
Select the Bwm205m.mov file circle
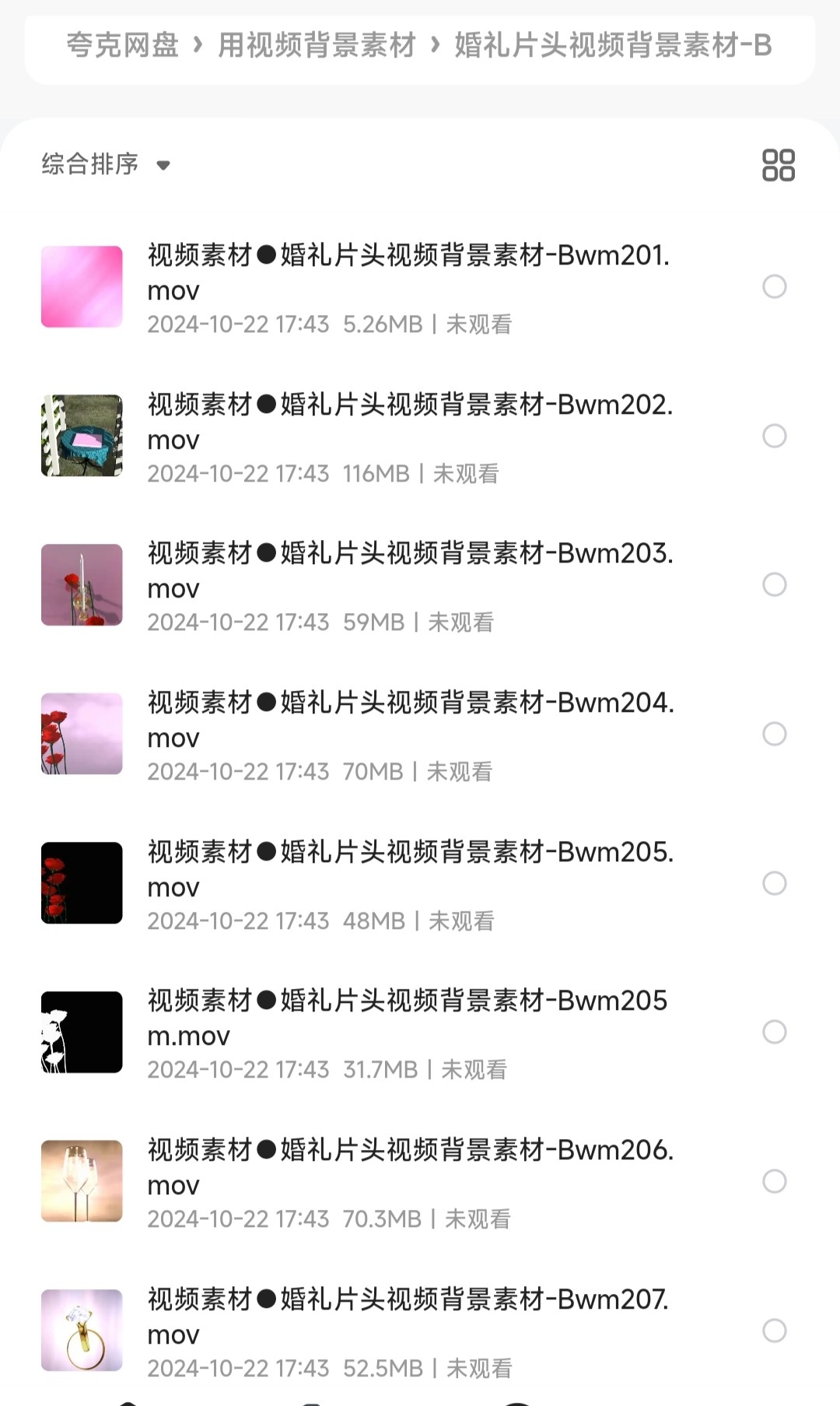[x=774, y=1032]
